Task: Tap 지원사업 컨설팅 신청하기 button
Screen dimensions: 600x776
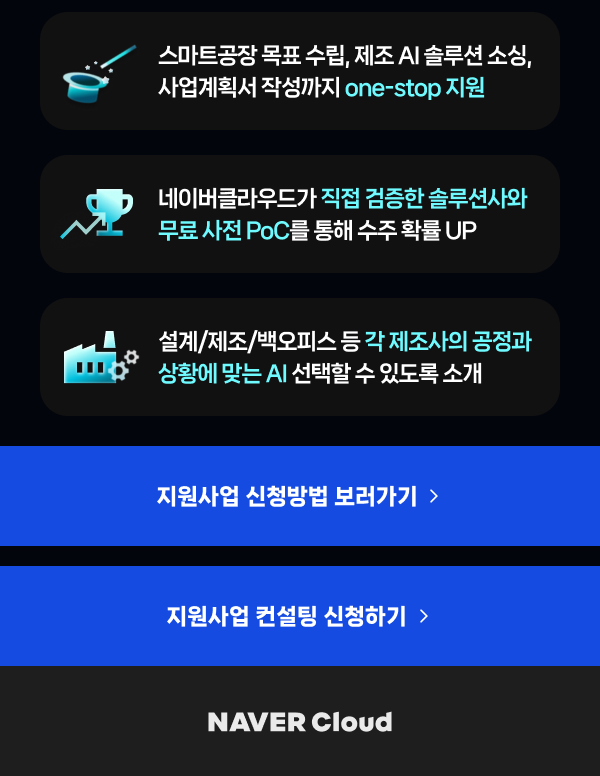Action: [x=299, y=616]
